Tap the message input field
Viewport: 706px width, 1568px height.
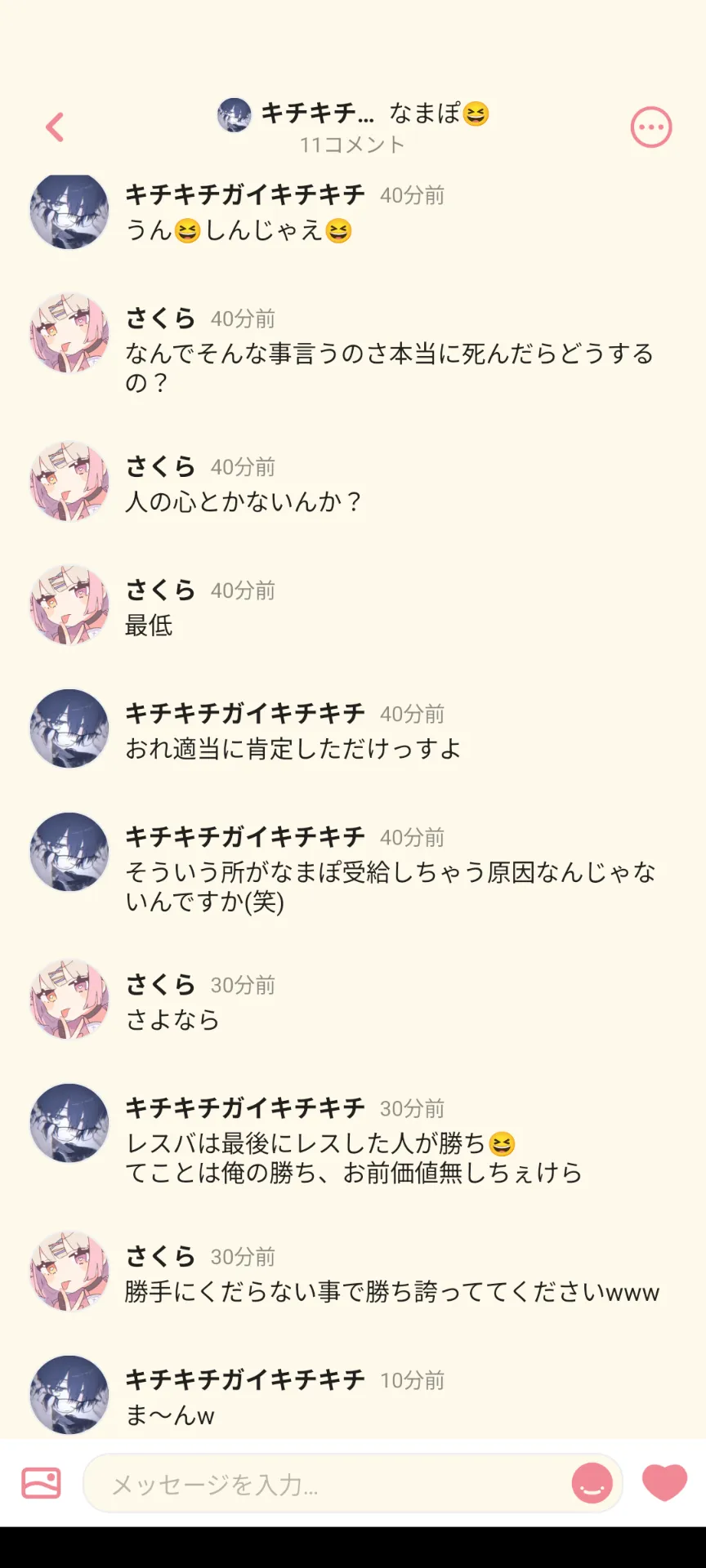[327, 1483]
